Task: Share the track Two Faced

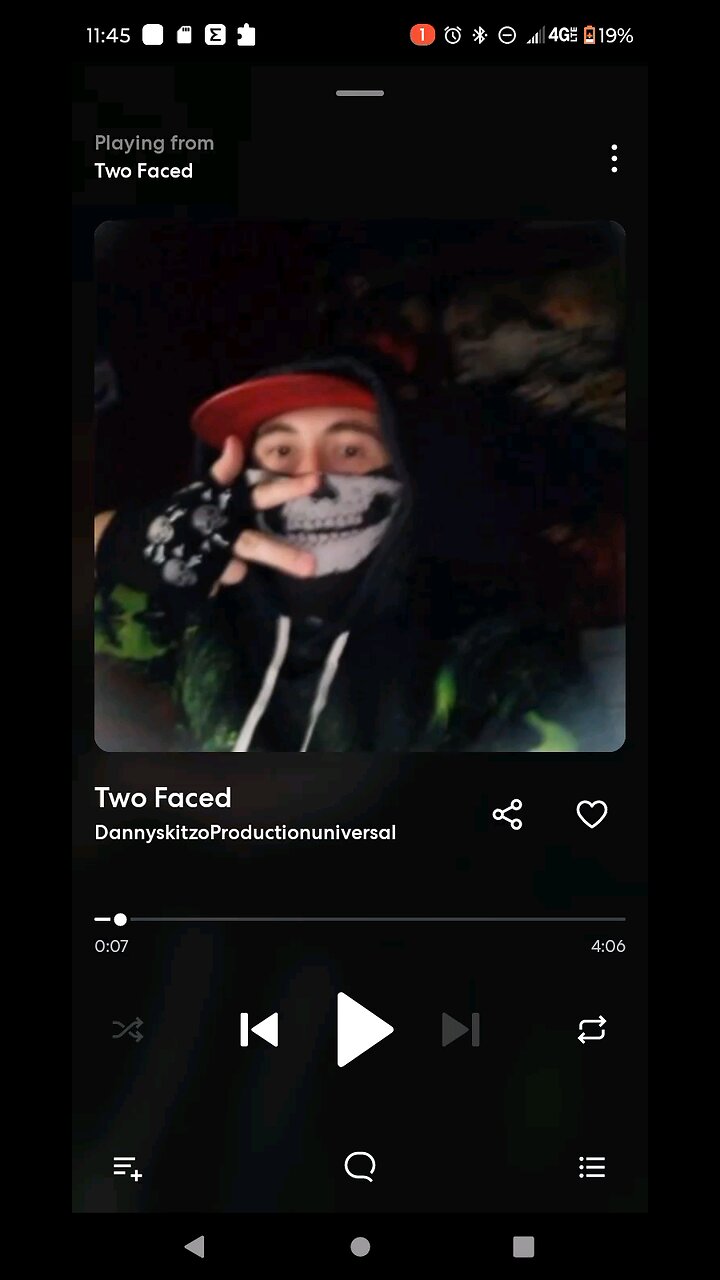Action: point(507,814)
